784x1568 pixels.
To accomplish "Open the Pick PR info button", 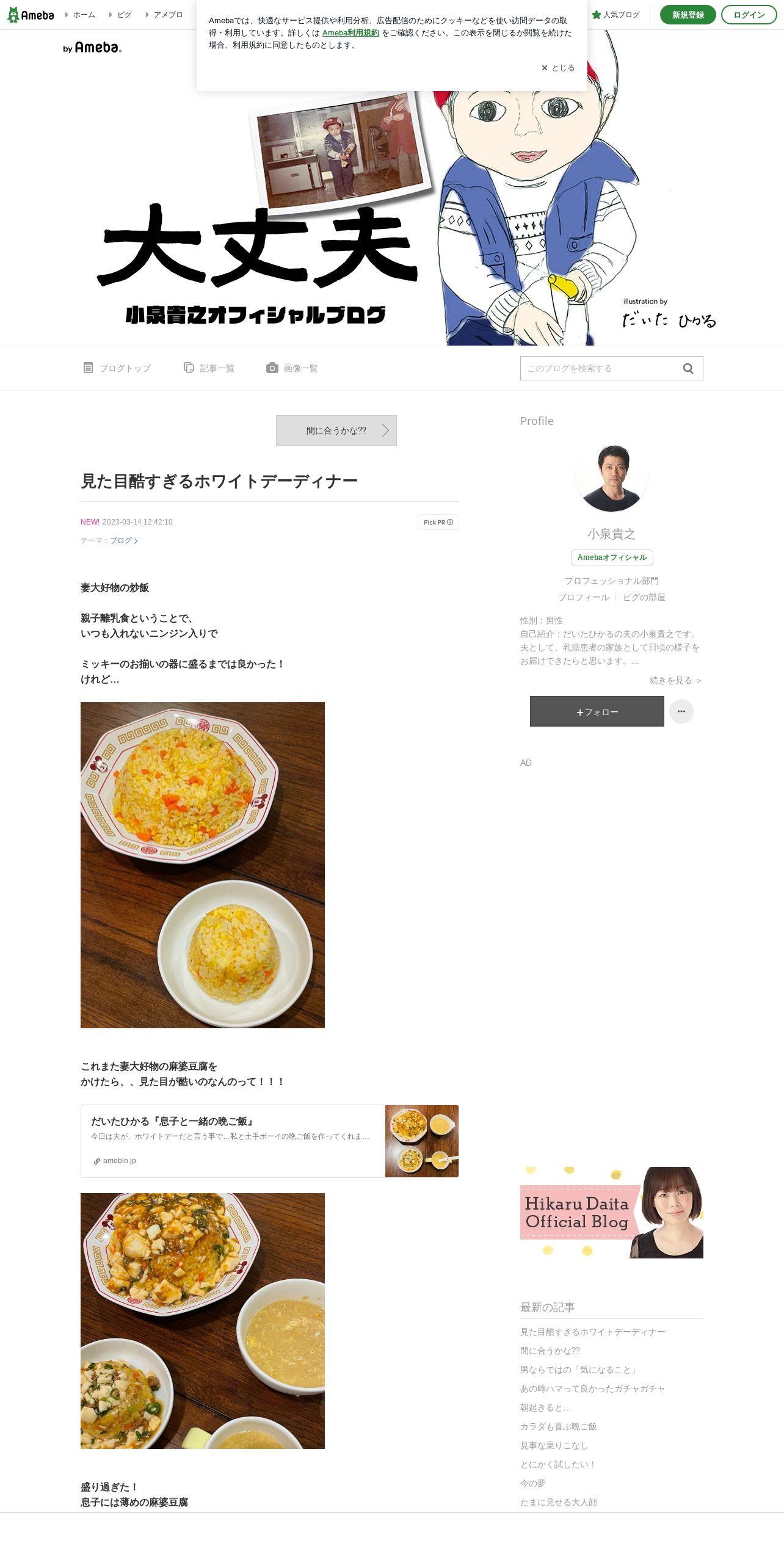I will coord(438,522).
